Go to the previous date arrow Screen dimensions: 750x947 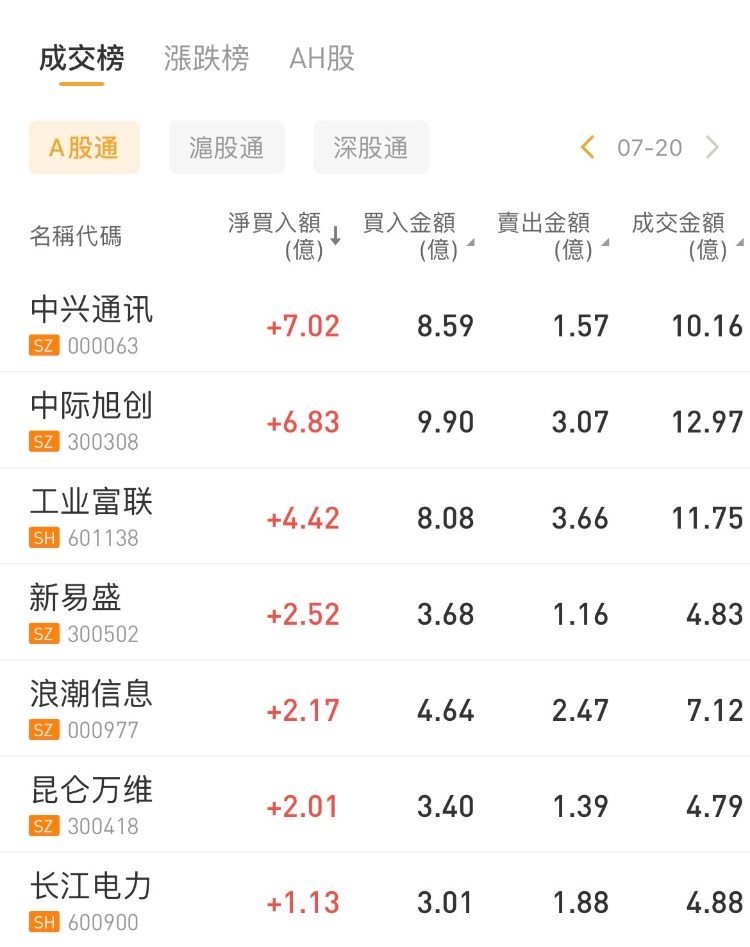coord(588,148)
